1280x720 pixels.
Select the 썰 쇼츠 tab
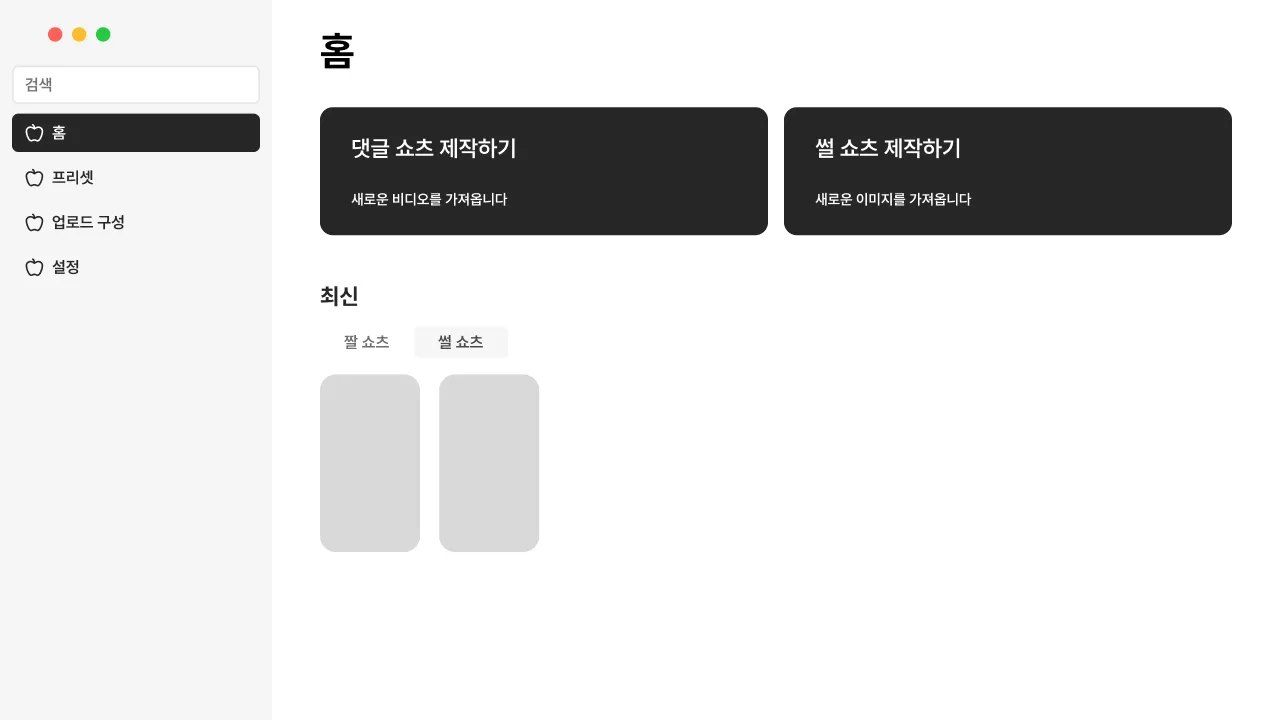coord(461,342)
